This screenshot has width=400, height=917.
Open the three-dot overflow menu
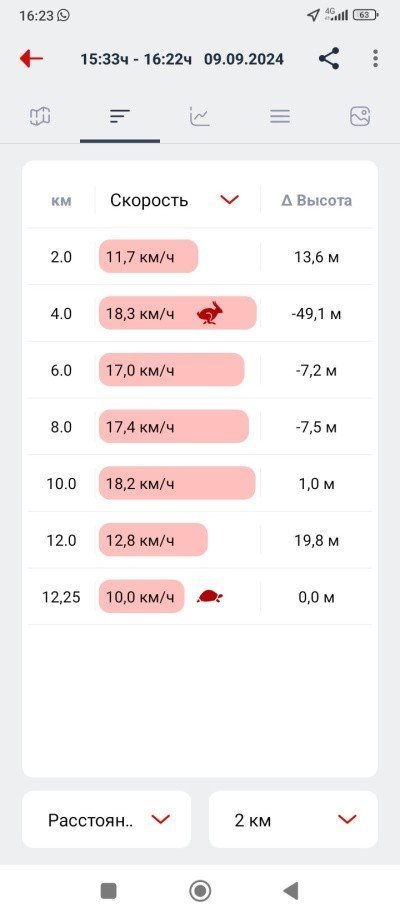pos(375,58)
